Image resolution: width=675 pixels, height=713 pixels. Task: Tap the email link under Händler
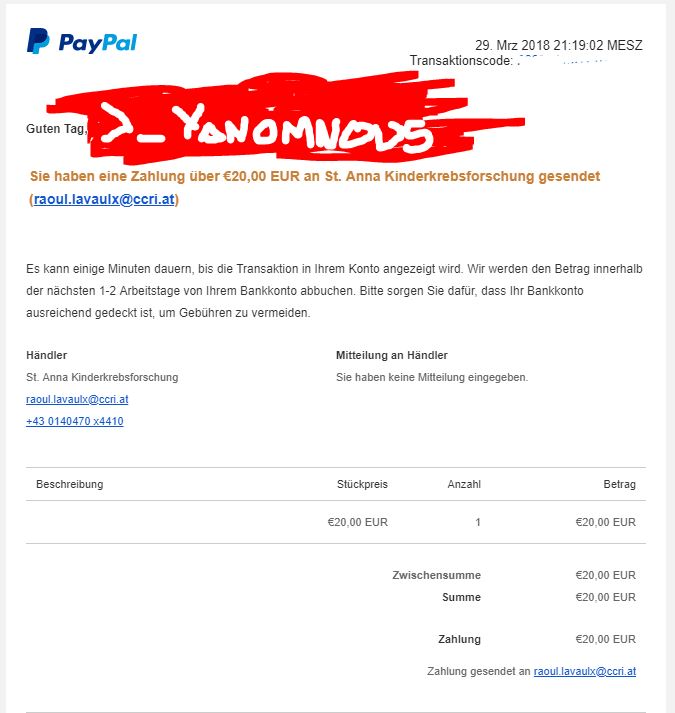77,399
